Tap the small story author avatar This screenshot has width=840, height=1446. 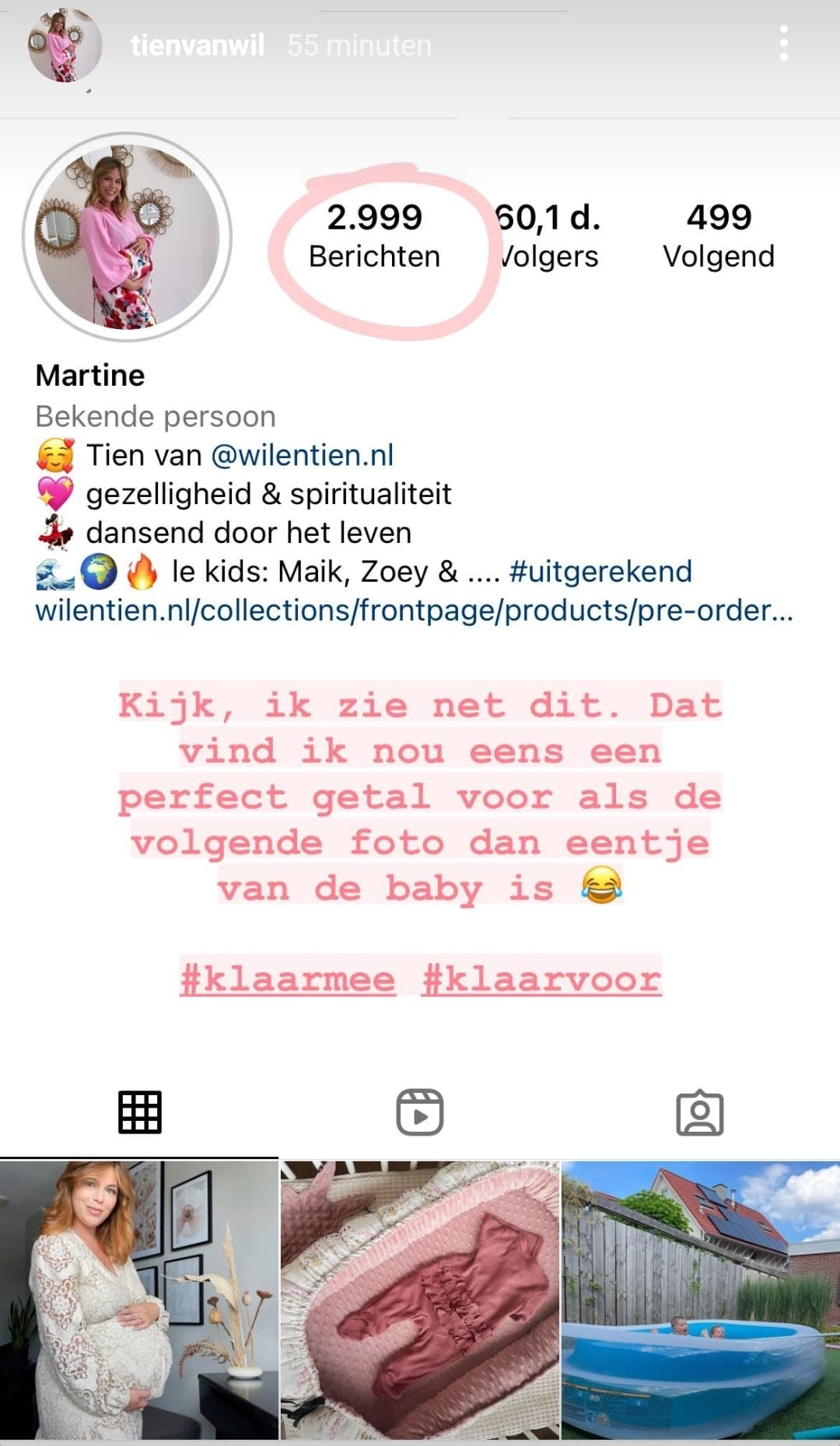[x=65, y=46]
